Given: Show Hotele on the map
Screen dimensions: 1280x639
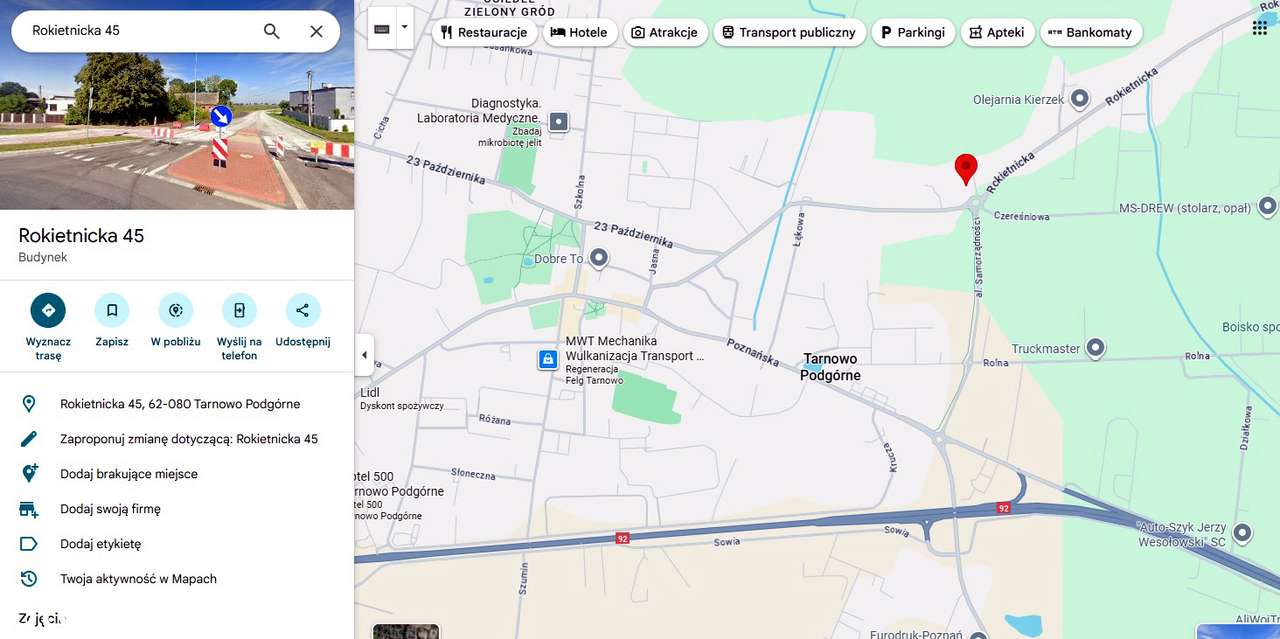Looking at the screenshot, I should (x=579, y=32).
